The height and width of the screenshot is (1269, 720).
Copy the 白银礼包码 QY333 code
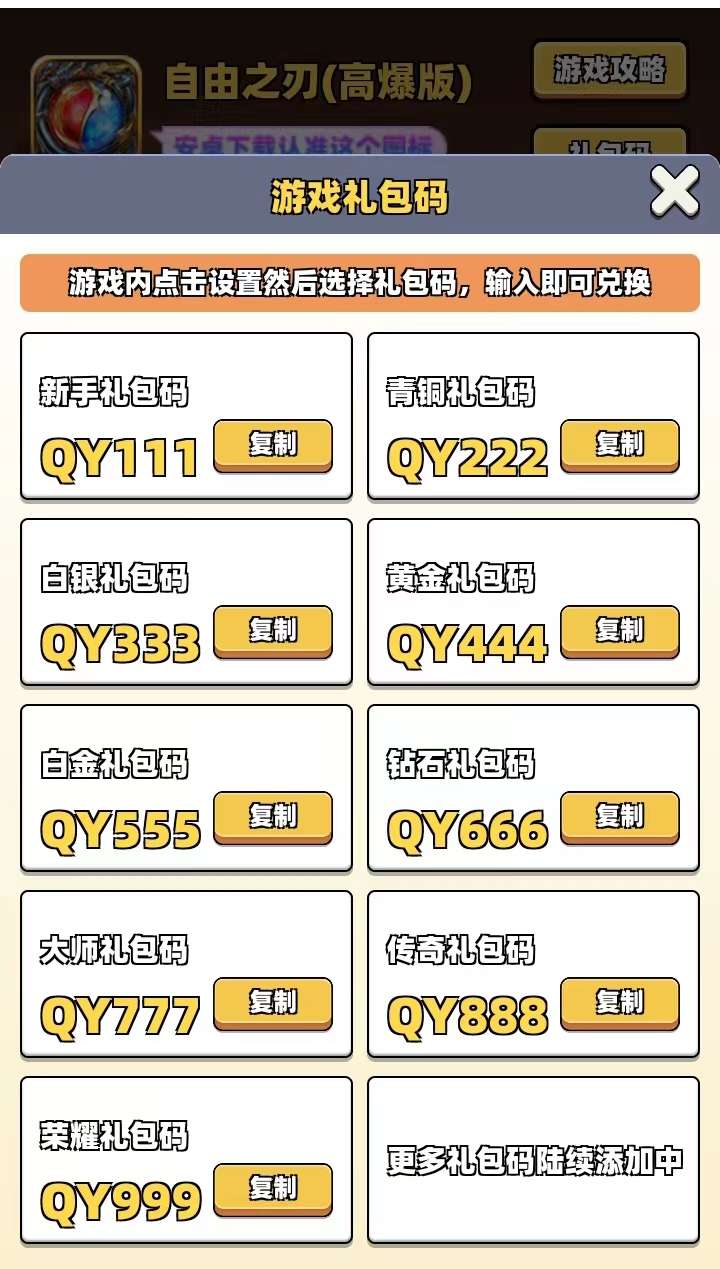pos(273,631)
